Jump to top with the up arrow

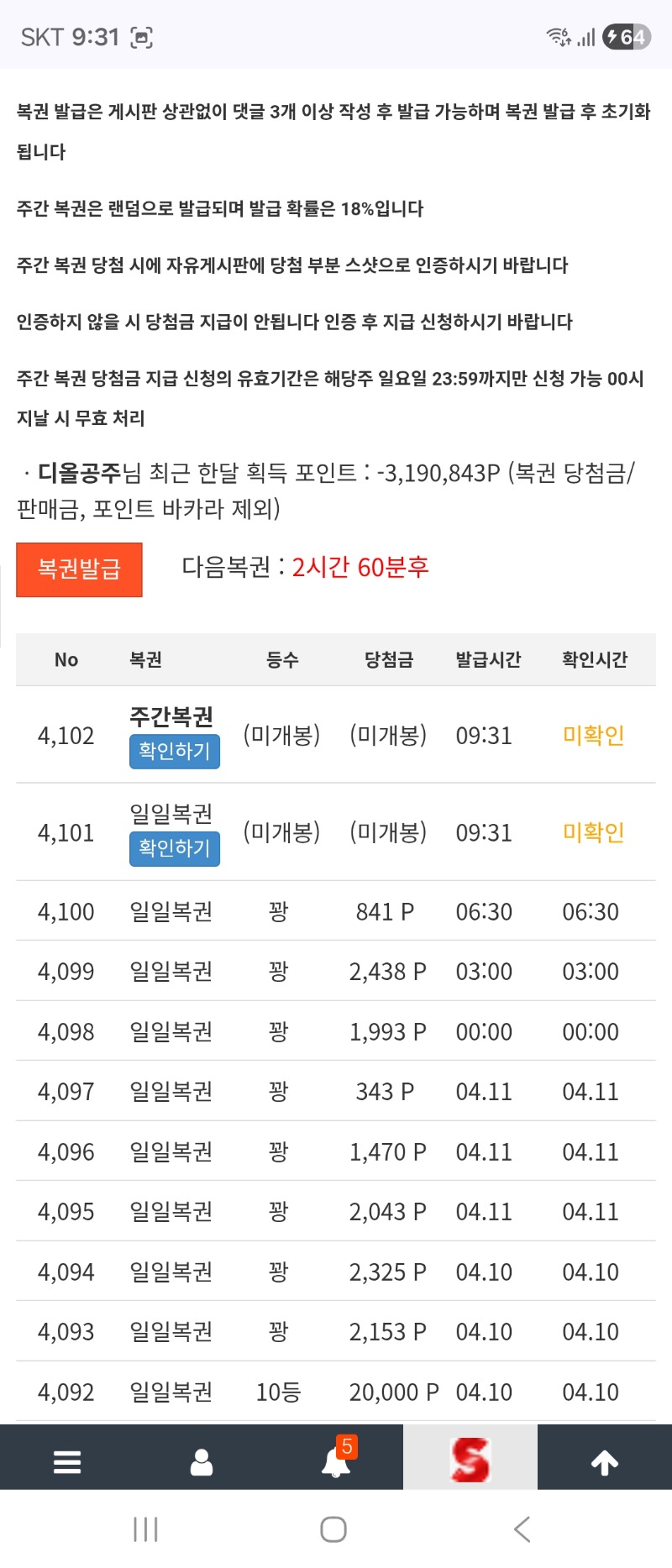[x=604, y=1462]
